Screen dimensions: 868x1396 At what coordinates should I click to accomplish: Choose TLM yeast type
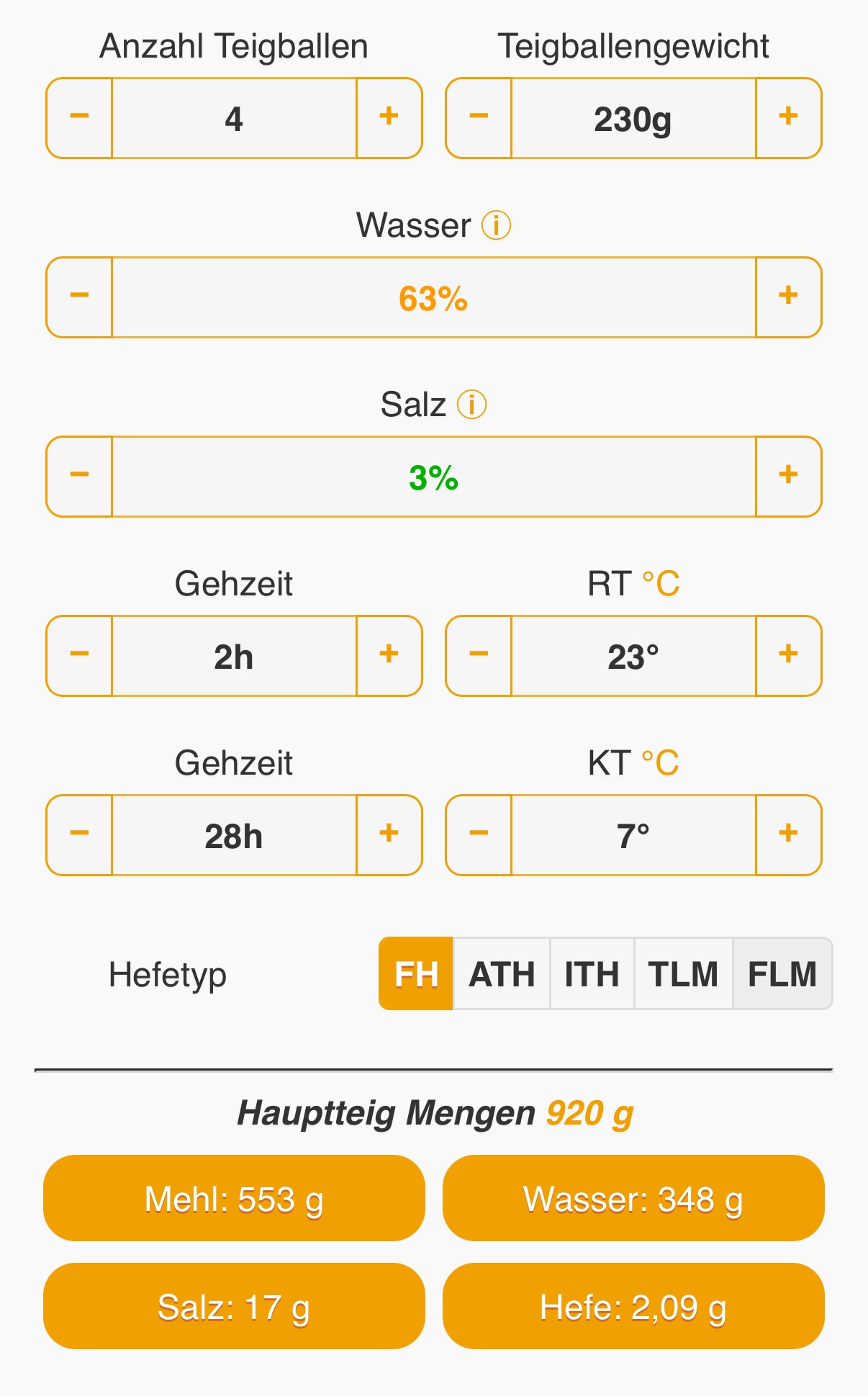684,974
